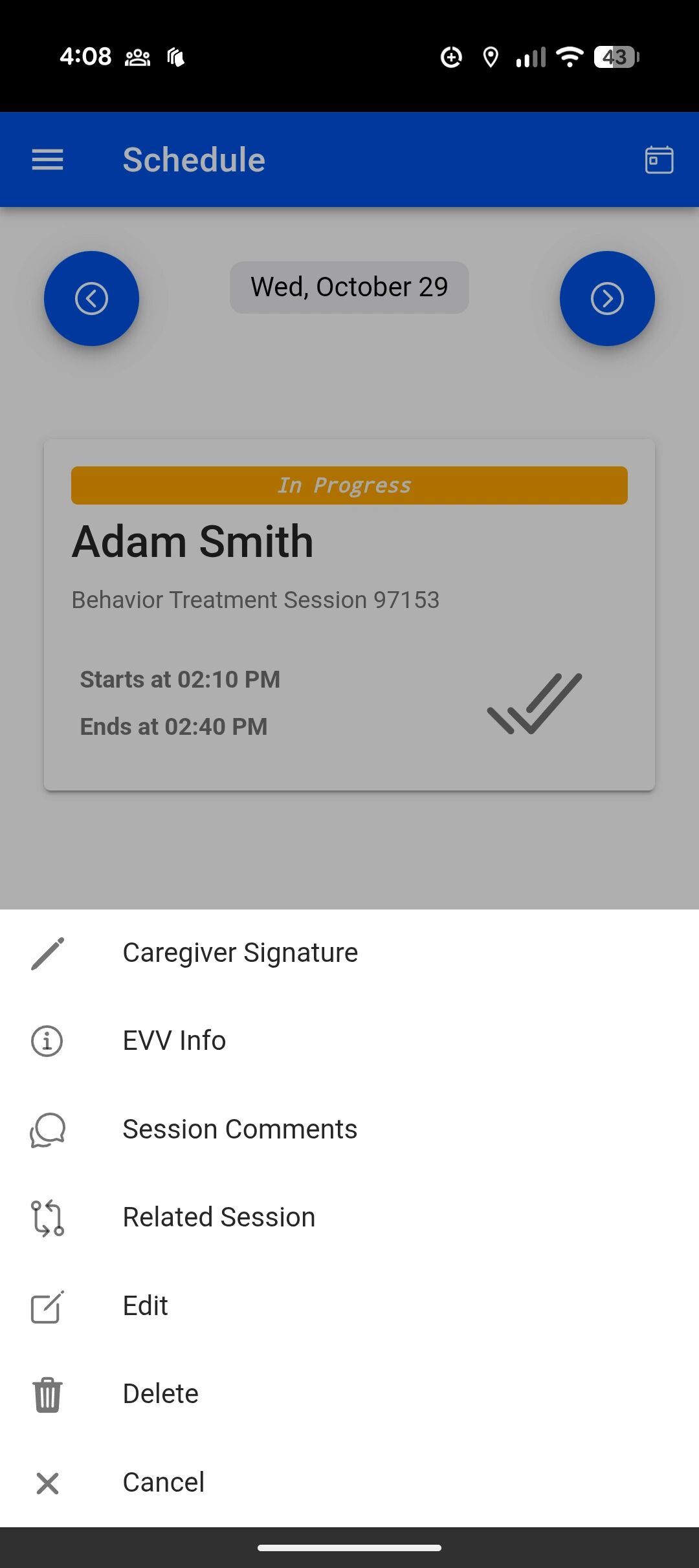Open the hamburger navigation menu
699x1568 pixels.
point(48,160)
